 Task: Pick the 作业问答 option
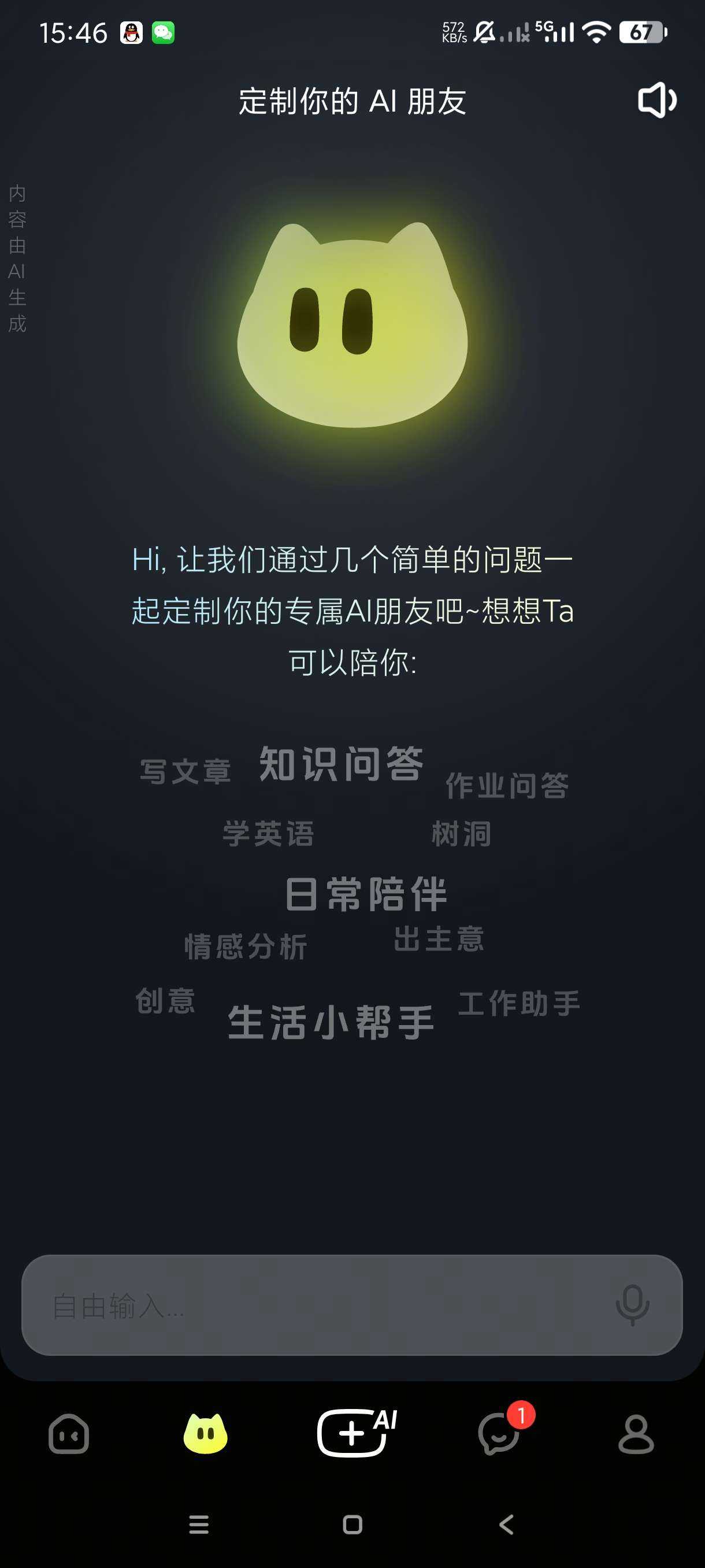tap(507, 785)
